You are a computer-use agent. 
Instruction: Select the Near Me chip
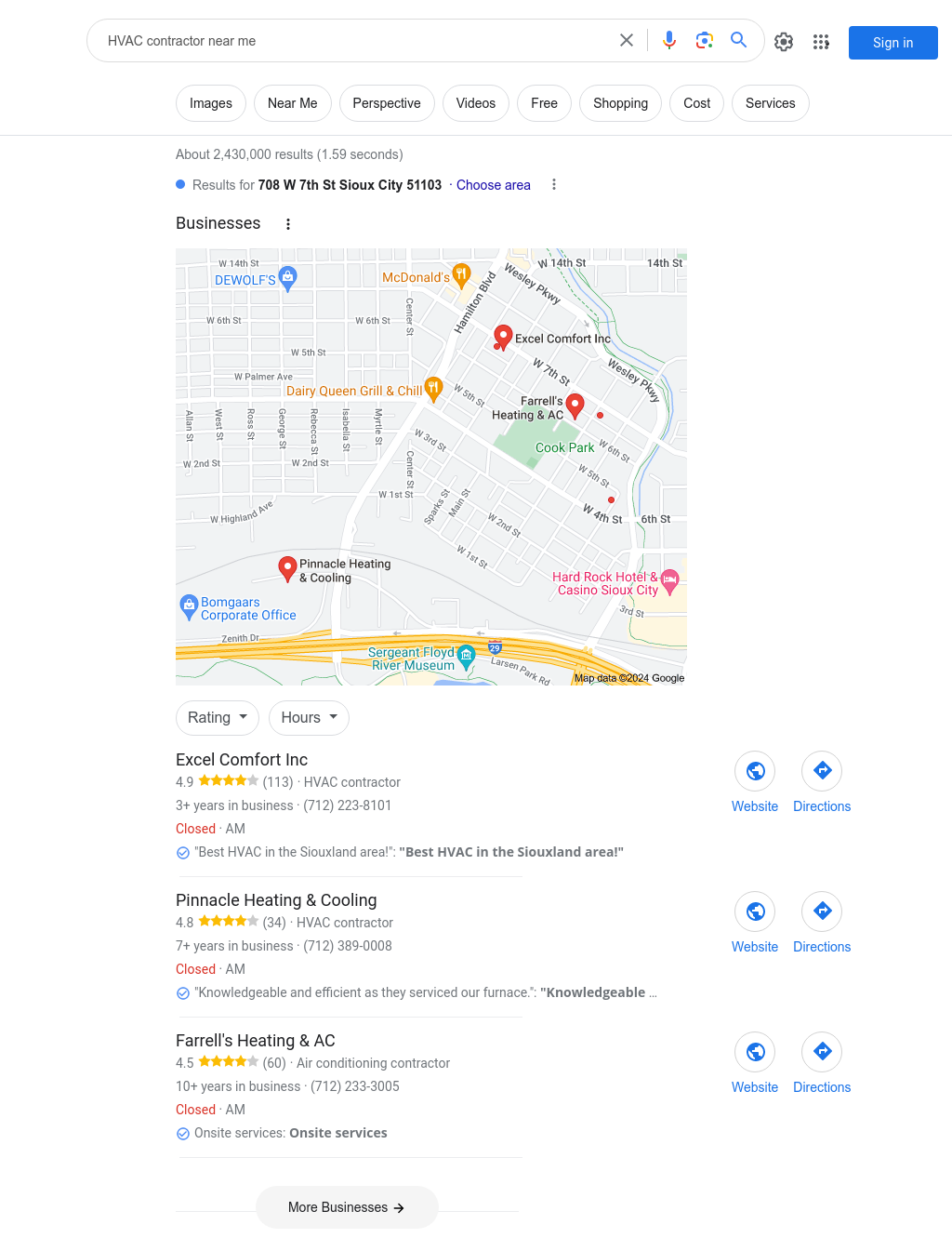pos(292,103)
